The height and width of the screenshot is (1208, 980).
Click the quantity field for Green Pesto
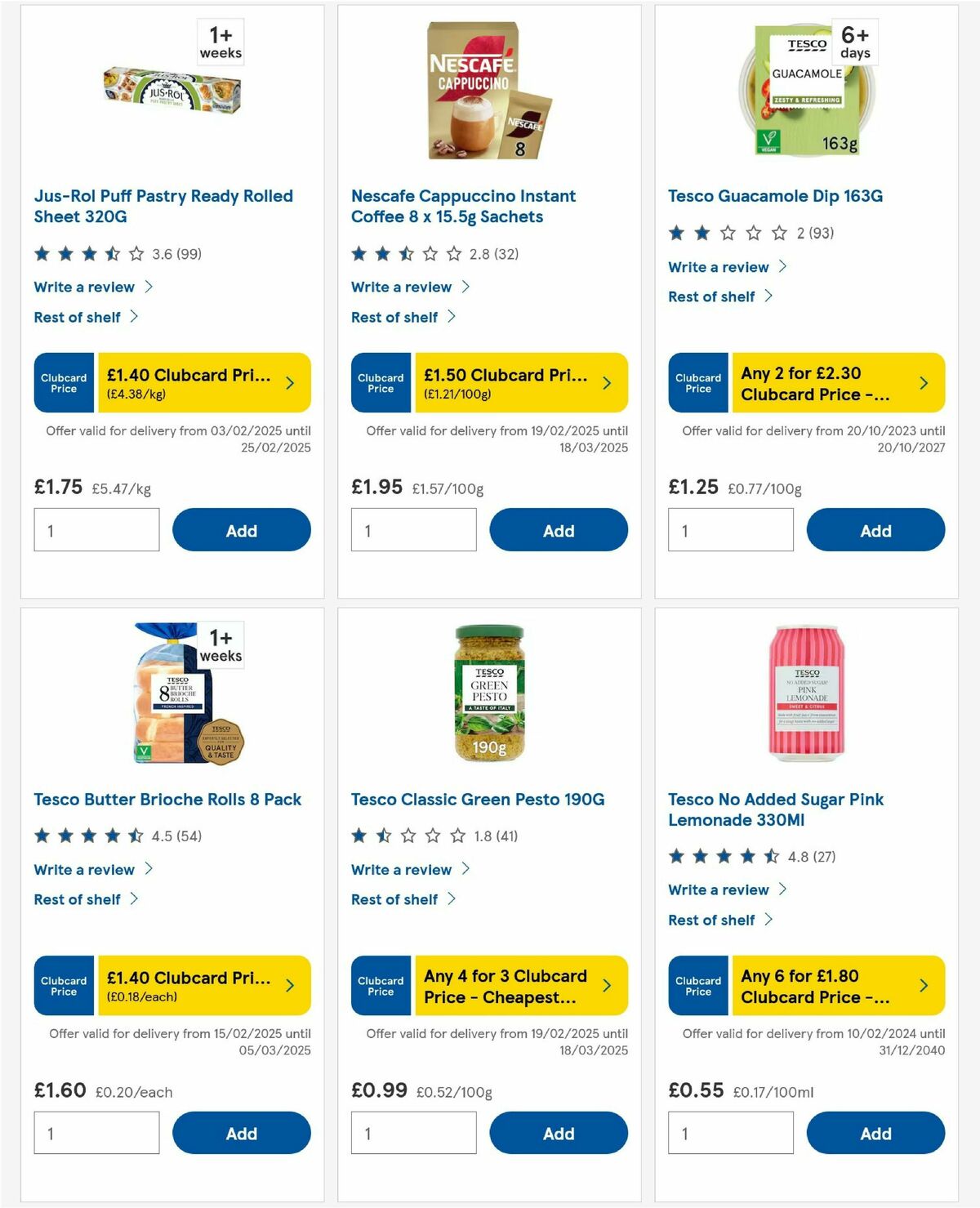tap(413, 1133)
